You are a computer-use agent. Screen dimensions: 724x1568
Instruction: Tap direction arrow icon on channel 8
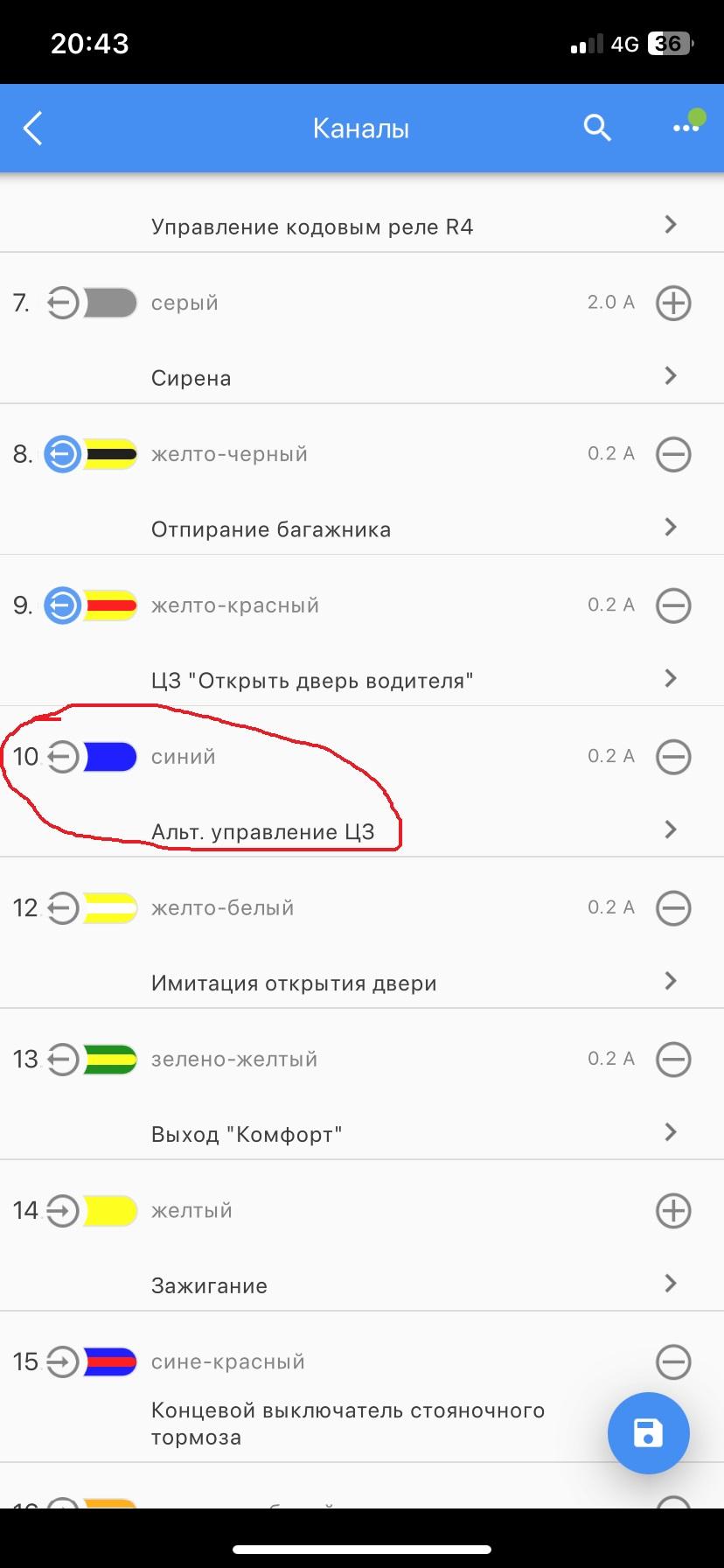click(x=62, y=454)
